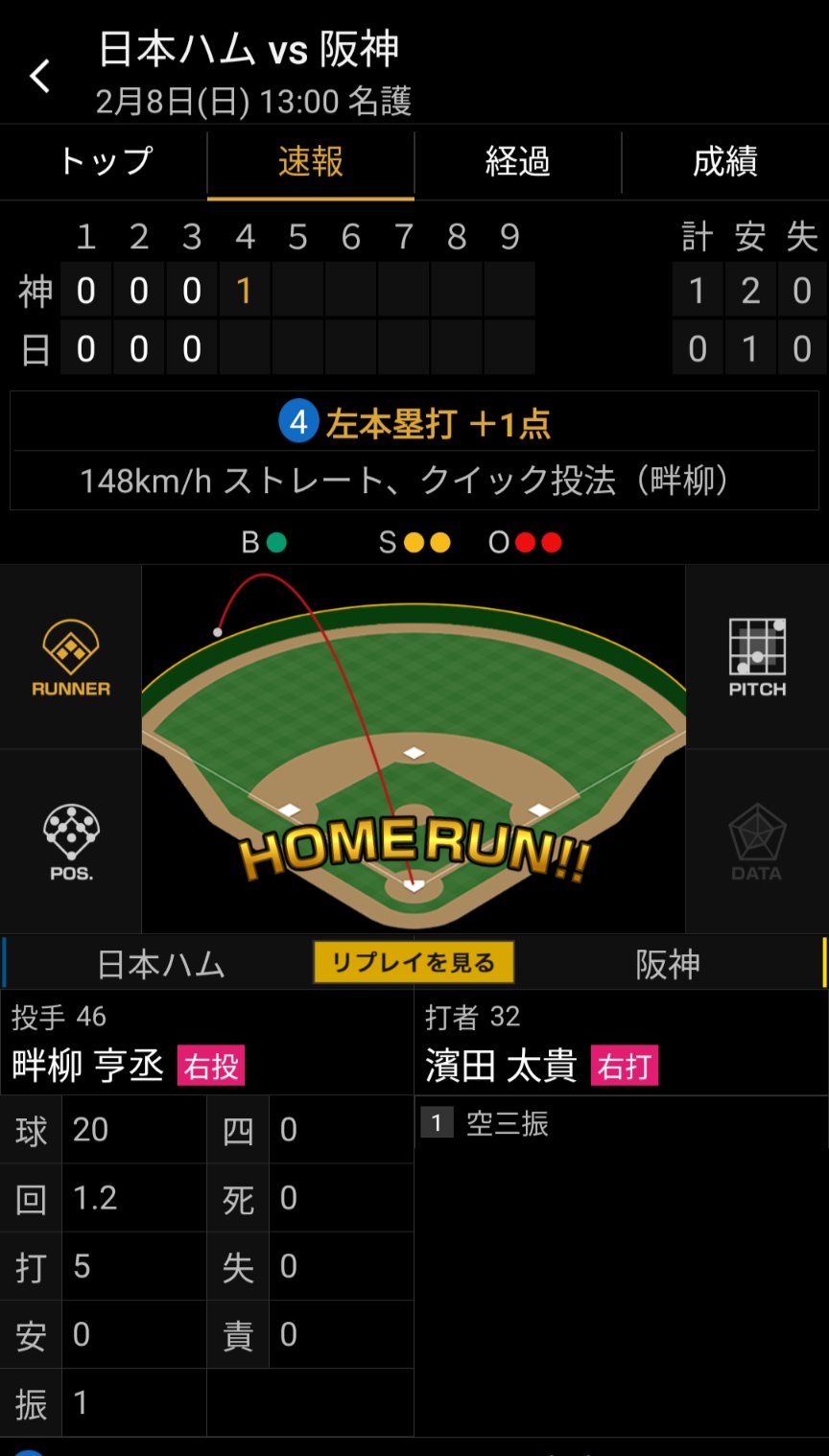
Task: Open the PITCH chart
Action: pos(757,658)
